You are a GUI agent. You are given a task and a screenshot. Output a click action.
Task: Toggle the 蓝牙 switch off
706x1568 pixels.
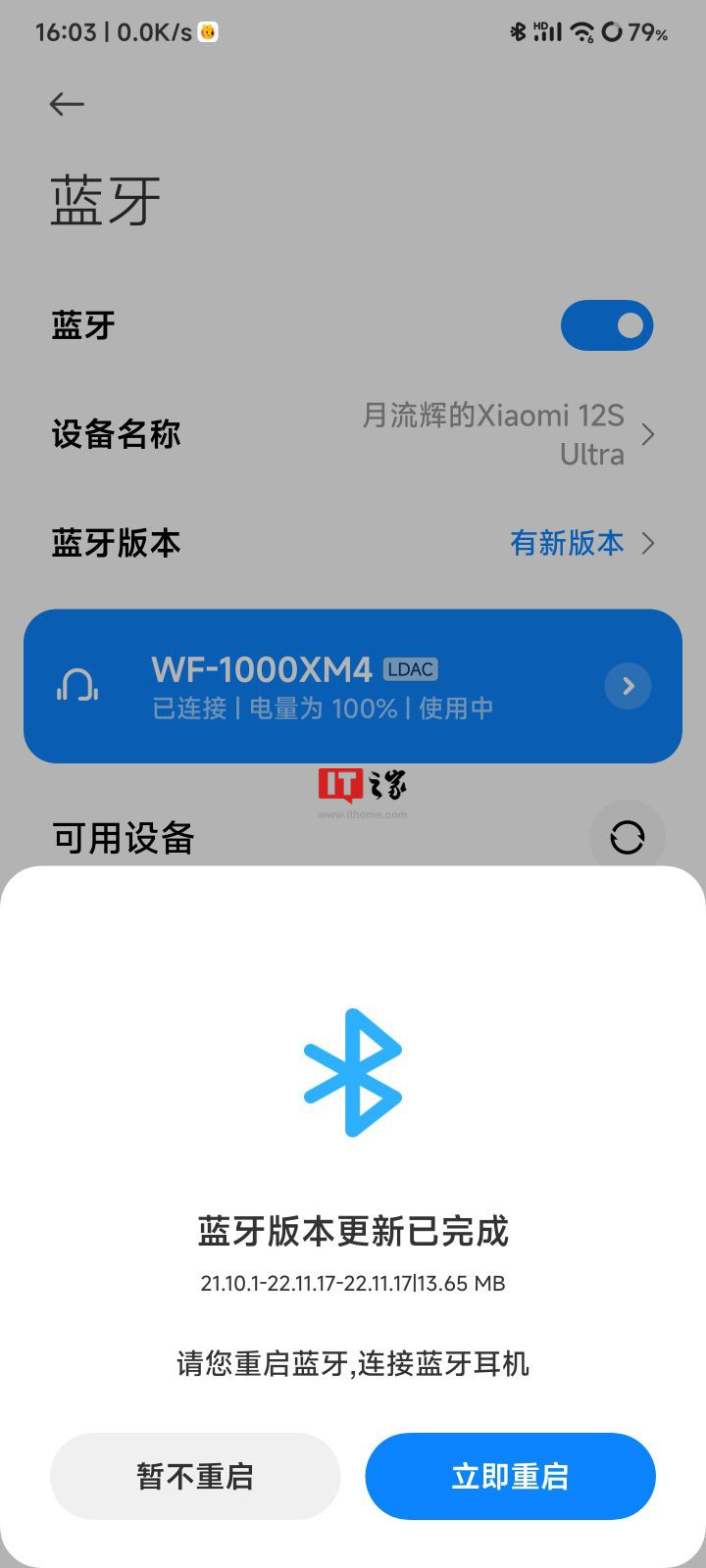(x=606, y=325)
